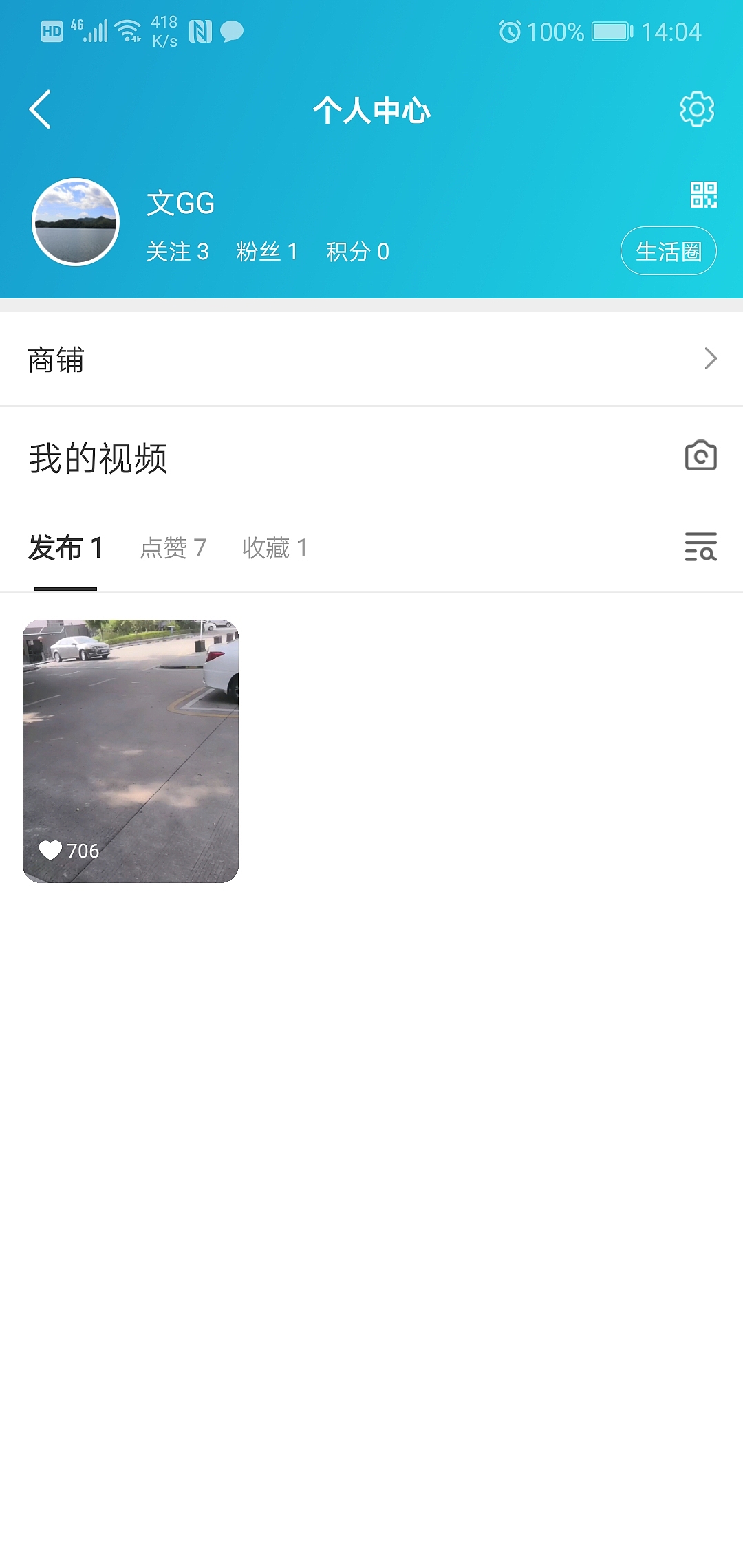Select the 发布 1 tab
743x1568 pixels.
pos(65,548)
